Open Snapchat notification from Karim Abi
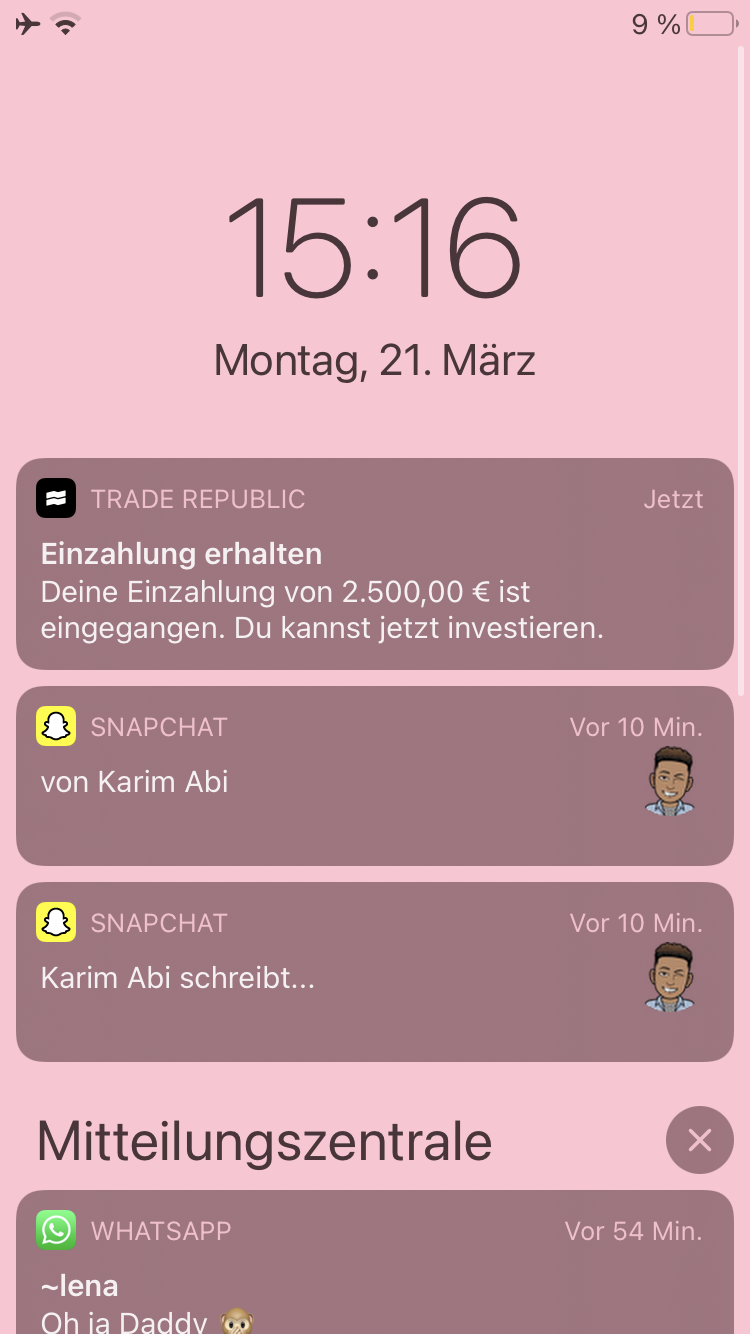Screen dimensions: 750x1334 click(375, 776)
